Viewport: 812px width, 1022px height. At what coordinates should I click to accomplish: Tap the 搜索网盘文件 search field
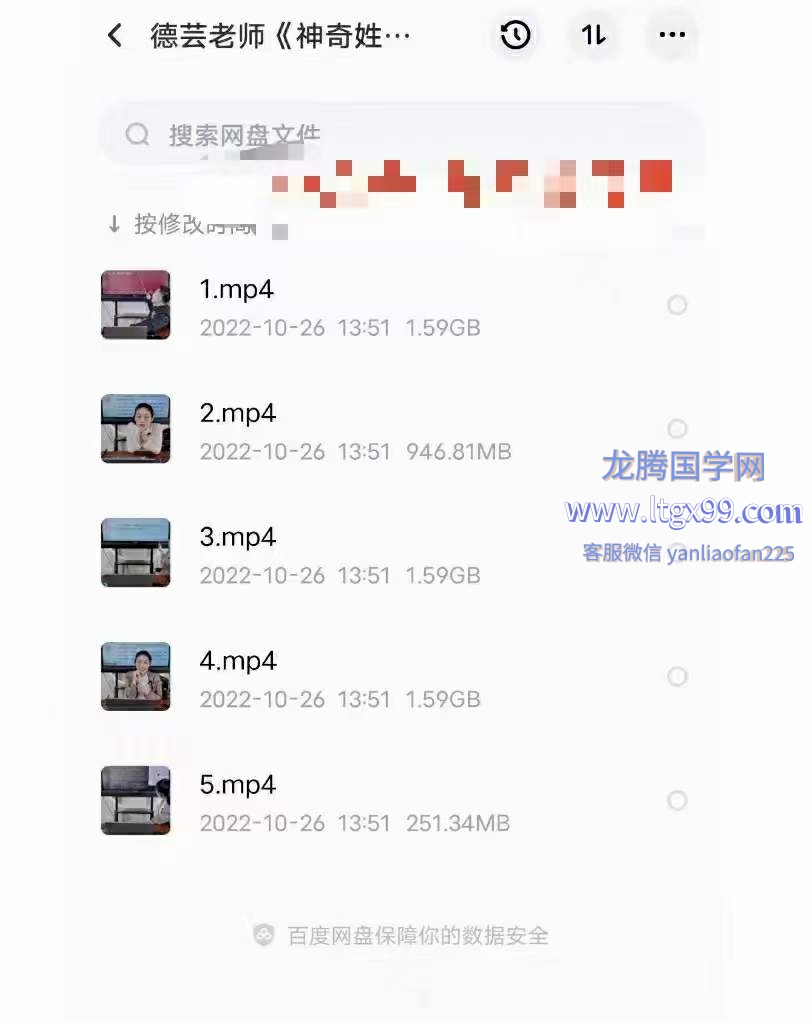400,135
